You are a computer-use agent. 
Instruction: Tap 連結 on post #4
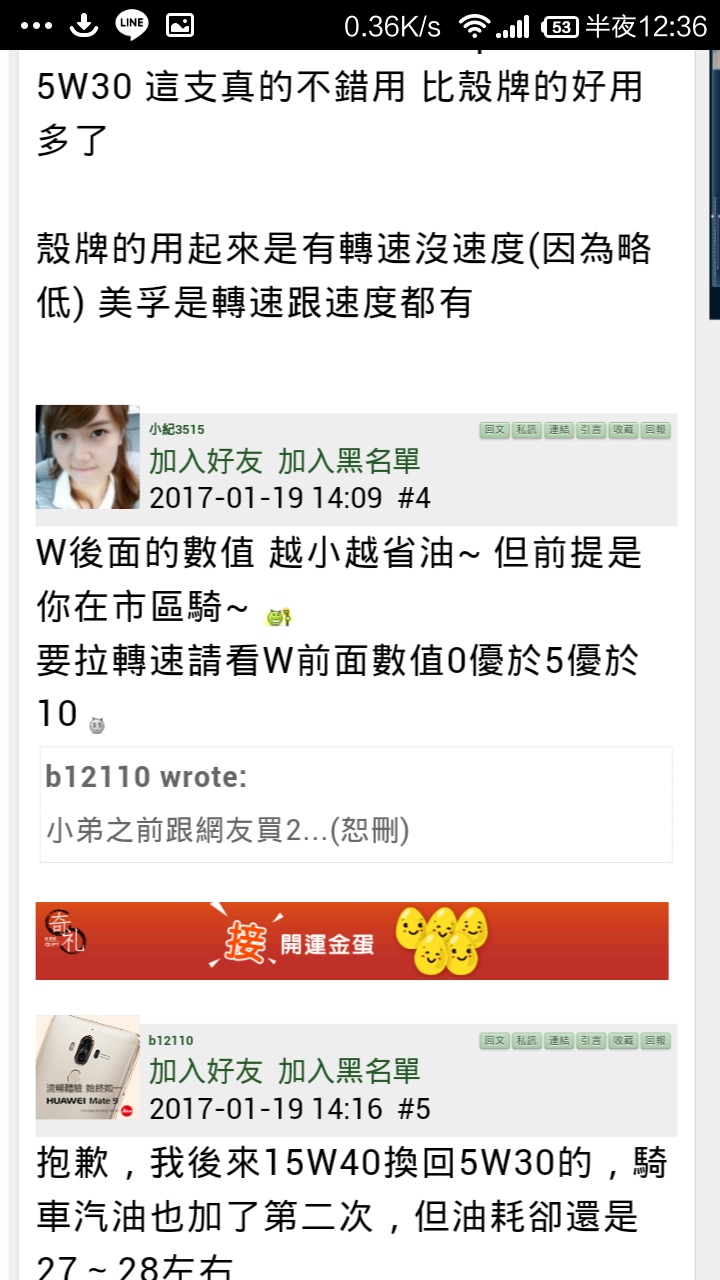[559, 430]
